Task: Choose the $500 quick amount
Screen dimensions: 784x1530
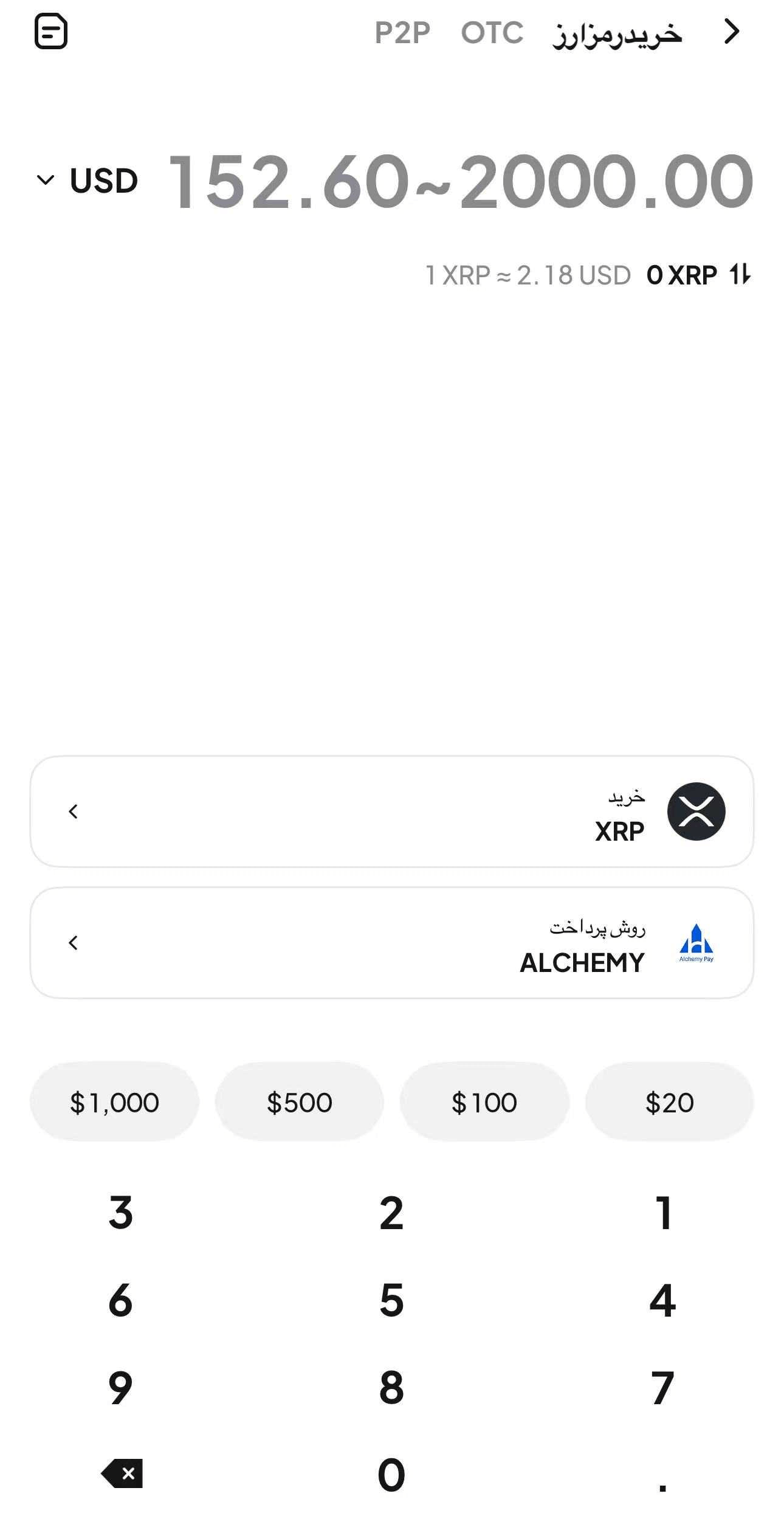Action: coord(299,1102)
